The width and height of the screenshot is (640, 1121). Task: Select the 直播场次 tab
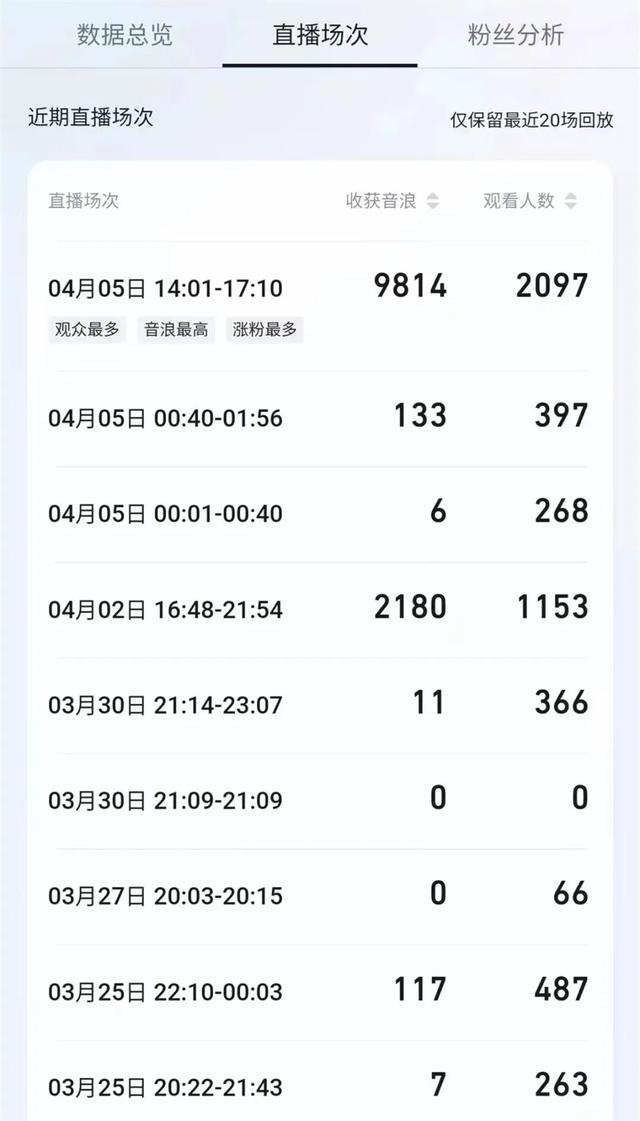coord(320,35)
